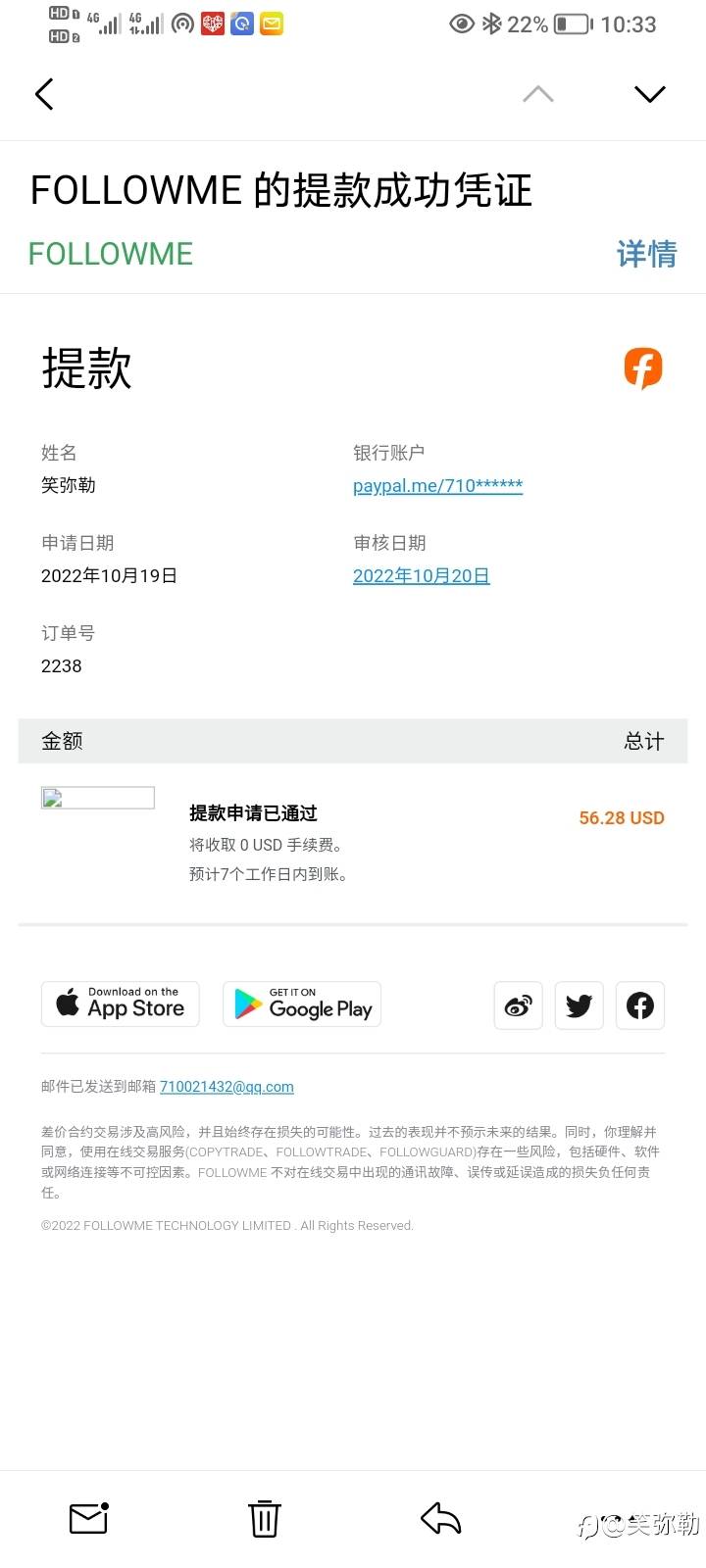This screenshot has width=706, height=1568.
Task: Jump to the next email
Action: coord(649,94)
